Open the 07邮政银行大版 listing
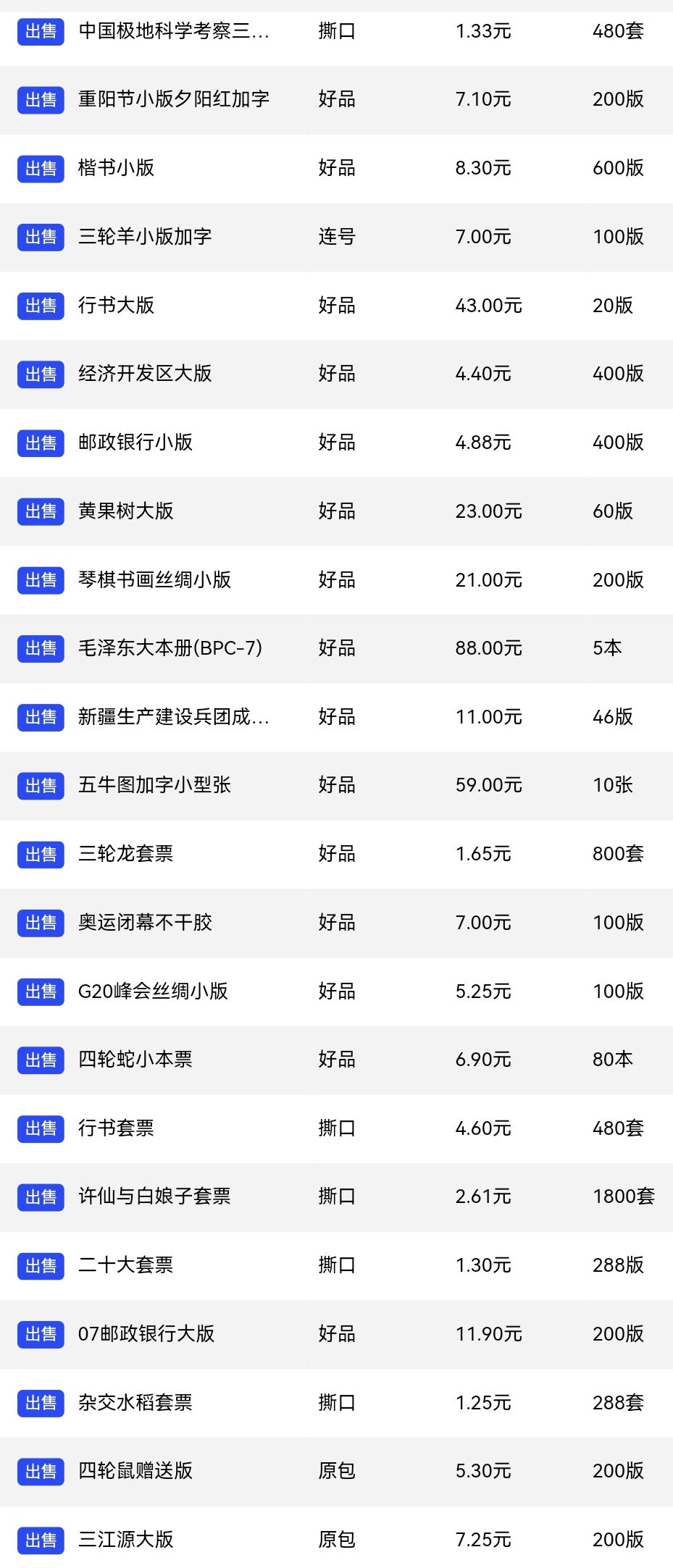This screenshot has width=673, height=1568. coord(336,1334)
